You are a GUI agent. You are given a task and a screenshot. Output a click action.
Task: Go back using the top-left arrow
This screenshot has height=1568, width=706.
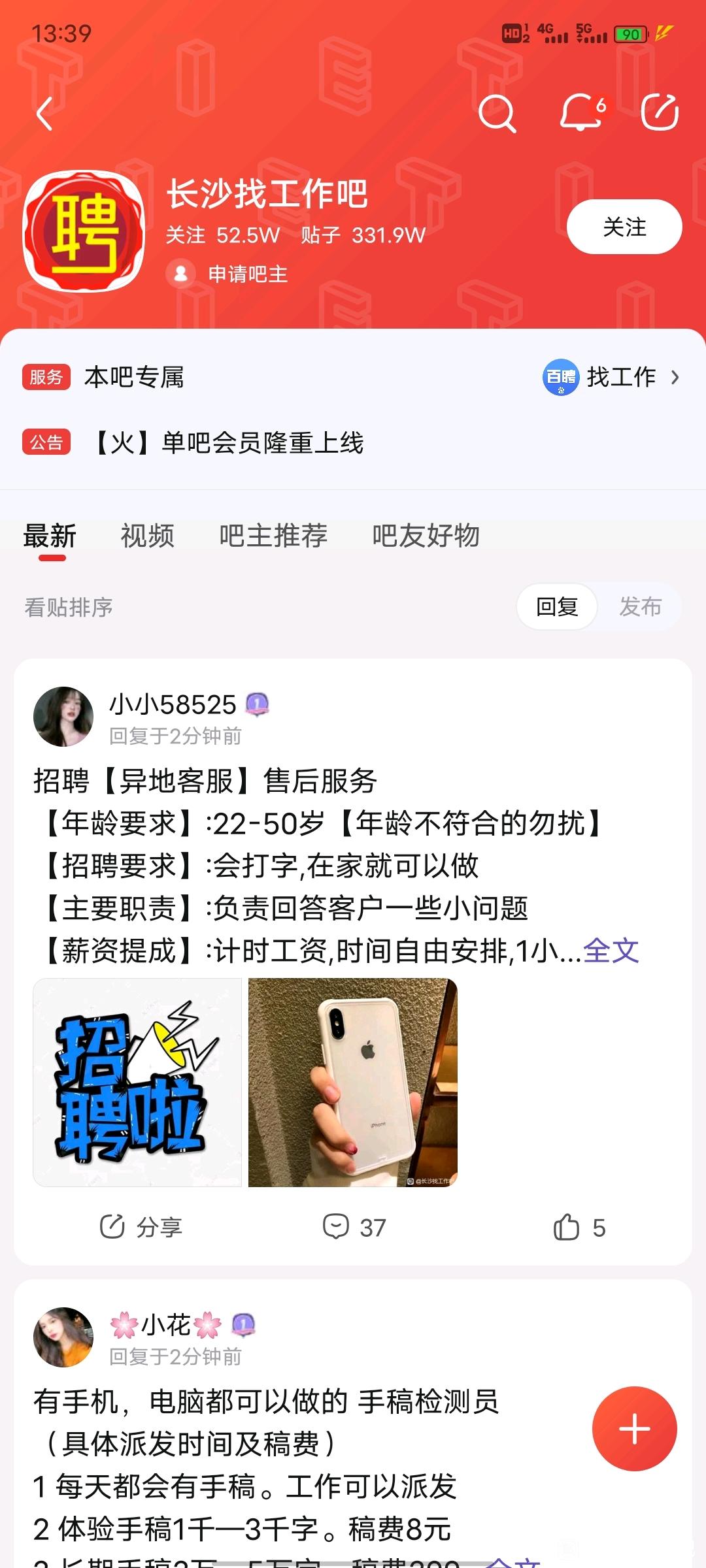[x=44, y=114]
